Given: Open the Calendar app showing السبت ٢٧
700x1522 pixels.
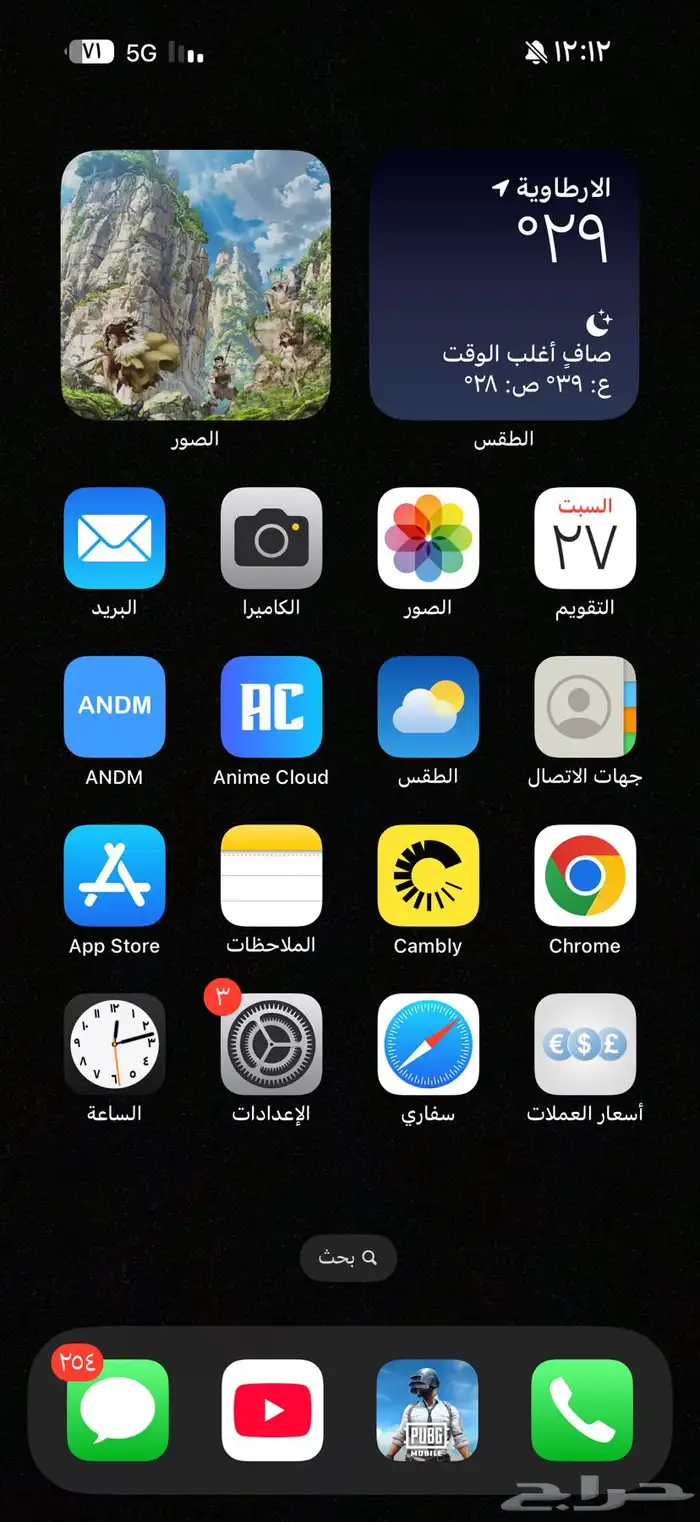Looking at the screenshot, I should point(585,538).
